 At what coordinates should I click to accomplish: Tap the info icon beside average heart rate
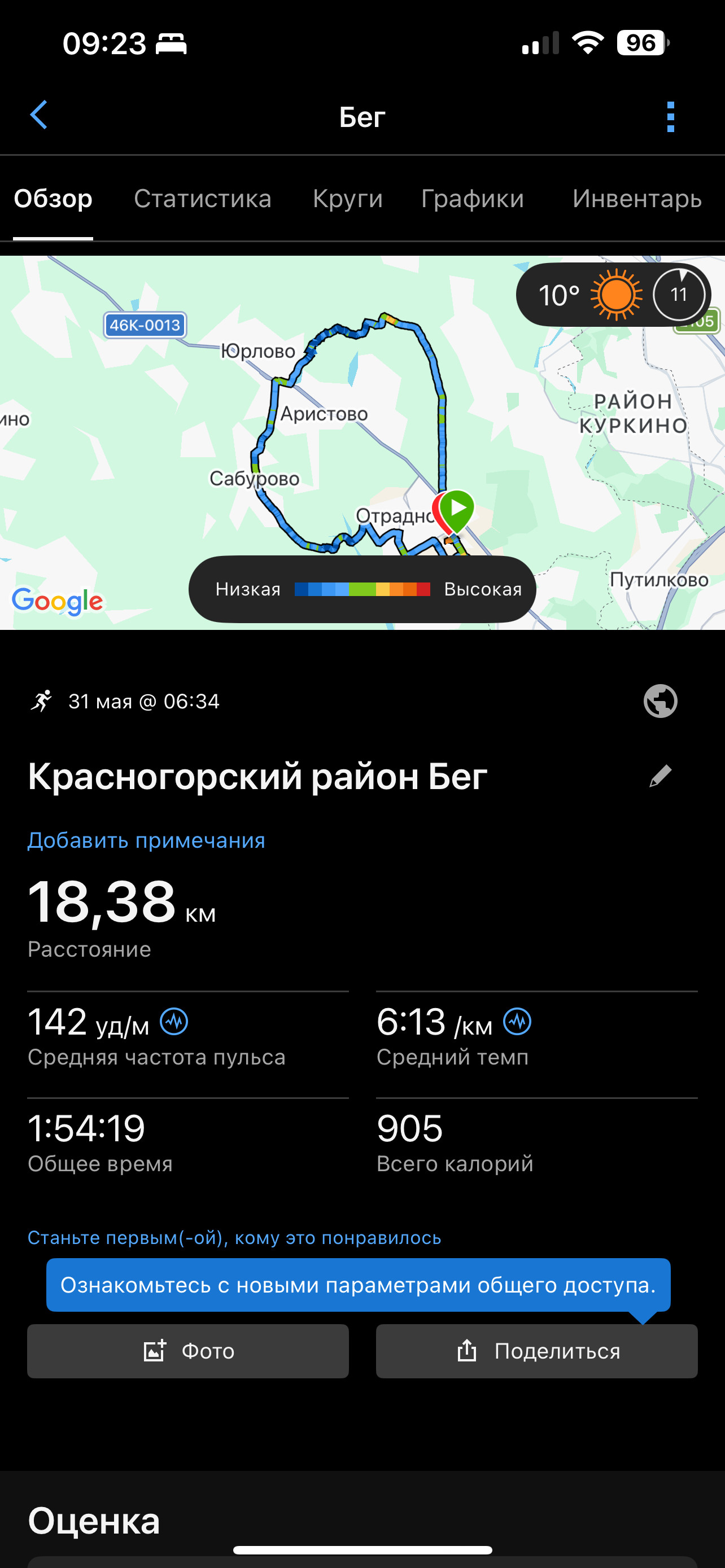pyautogui.click(x=174, y=1022)
